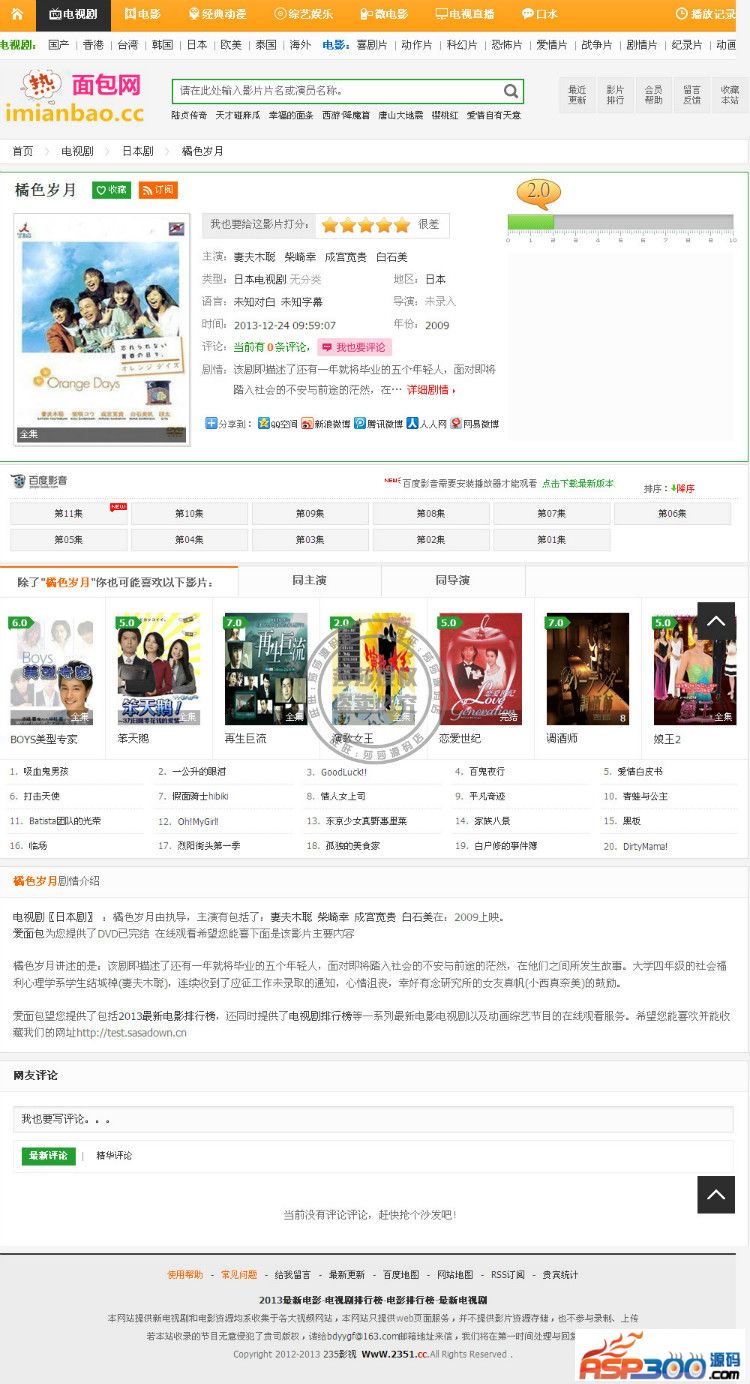This screenshot has height=1384, width=750.
Task: Switch to the 同主演 tab
Action: (309, 580)
